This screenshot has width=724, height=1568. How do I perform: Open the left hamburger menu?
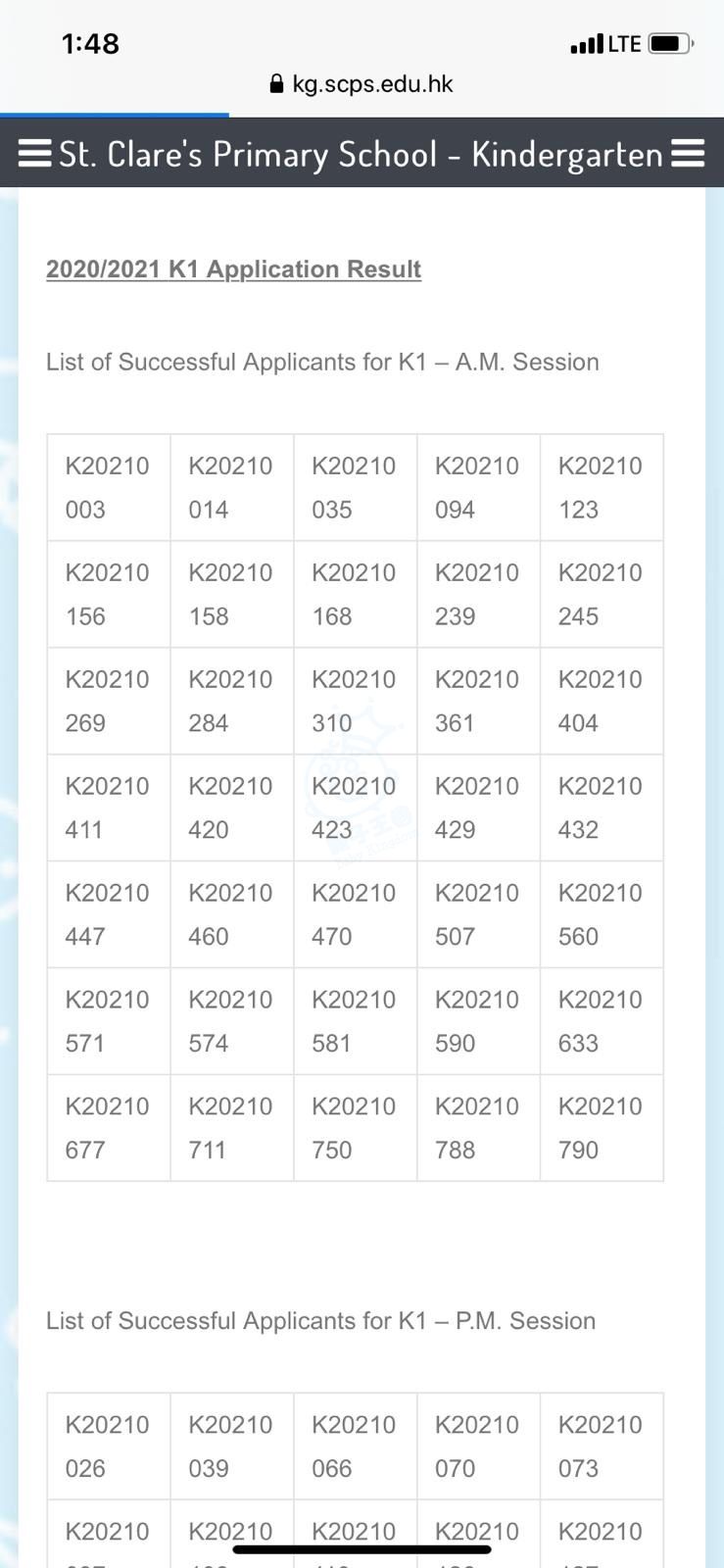(x=35, y=154)
